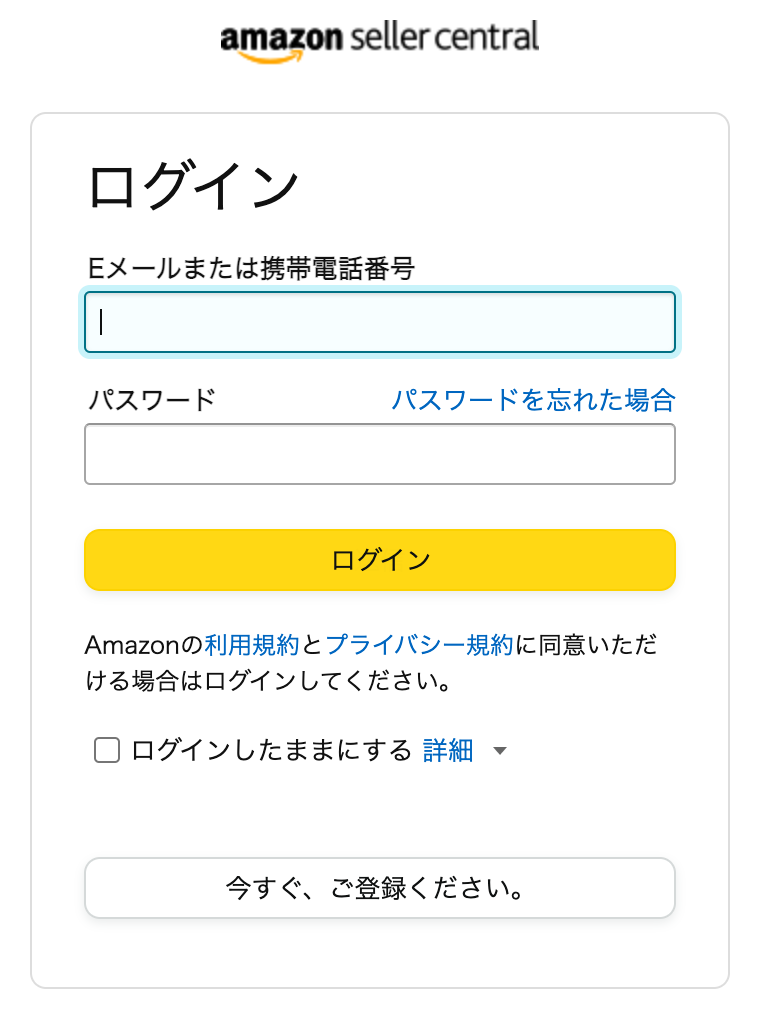
Task: Click inside the パスワード input field
Action: tap(380, 454)
